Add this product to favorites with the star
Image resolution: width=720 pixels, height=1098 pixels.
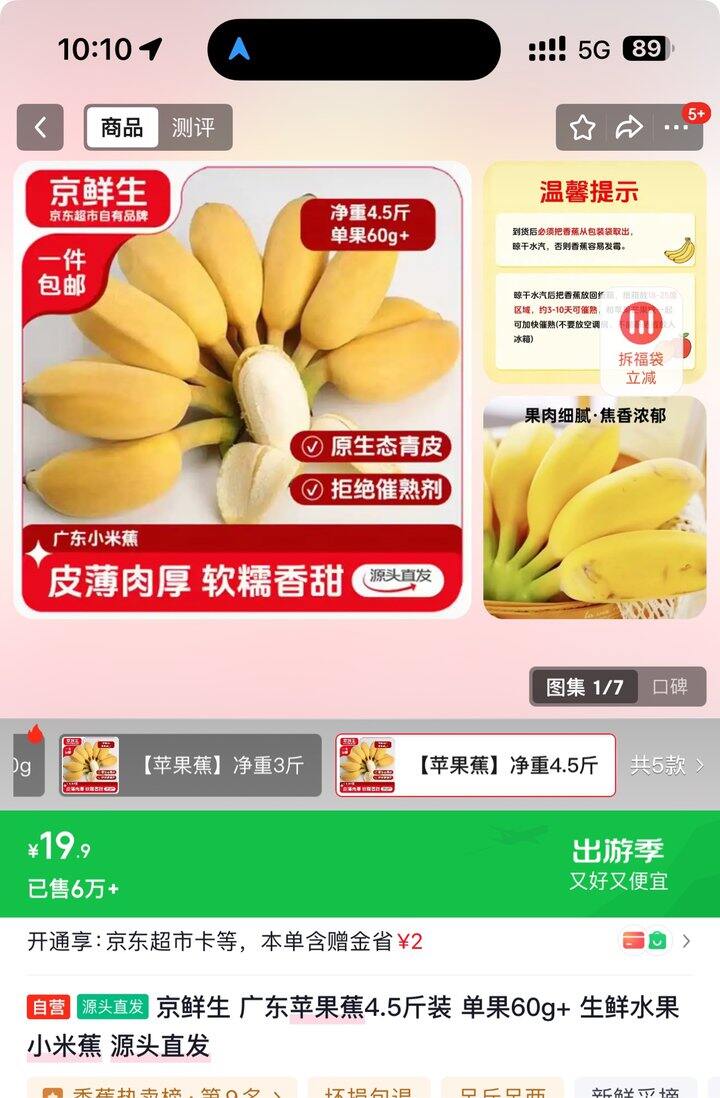click(582, 128)
